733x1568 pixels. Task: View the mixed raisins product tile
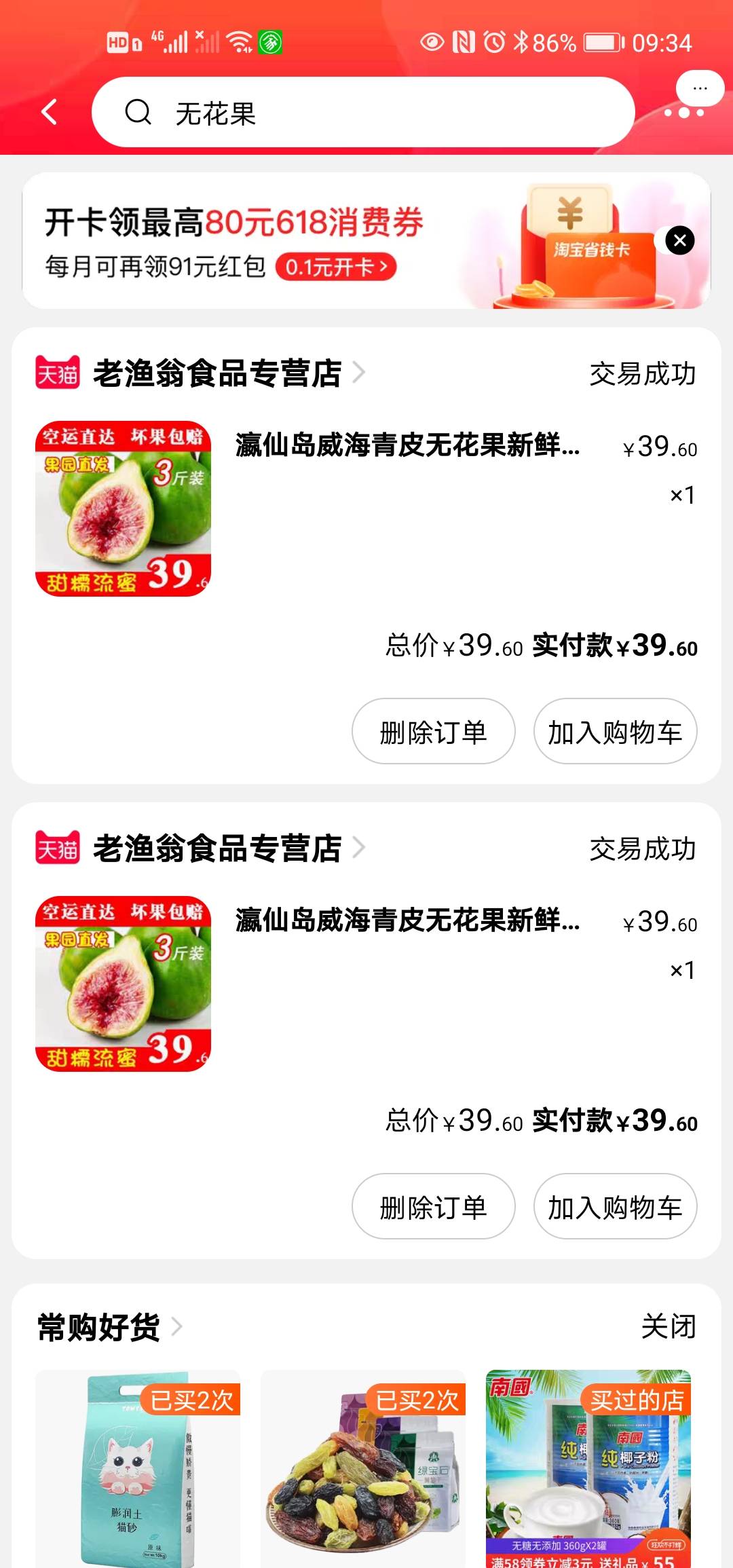point(363,1470)
